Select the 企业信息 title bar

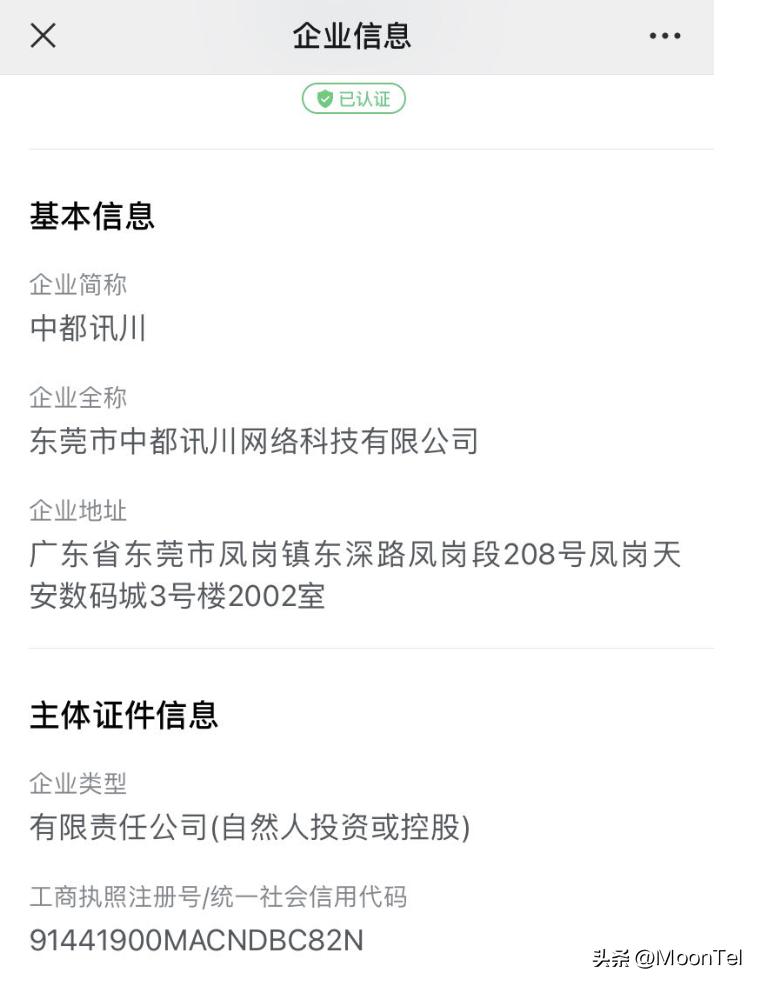[x=353, y=36]
